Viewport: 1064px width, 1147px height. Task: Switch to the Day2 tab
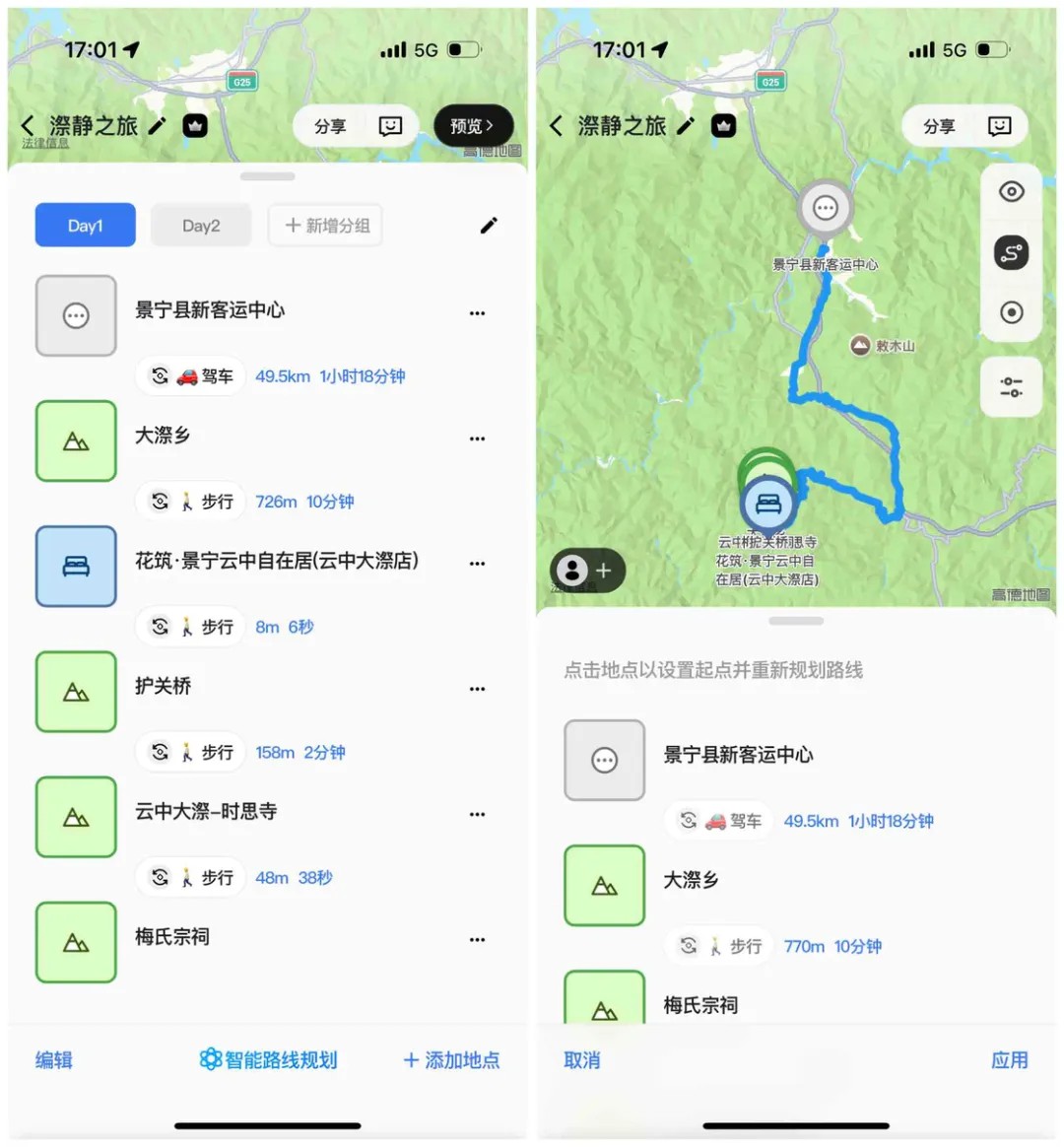(x=201, y=226)
